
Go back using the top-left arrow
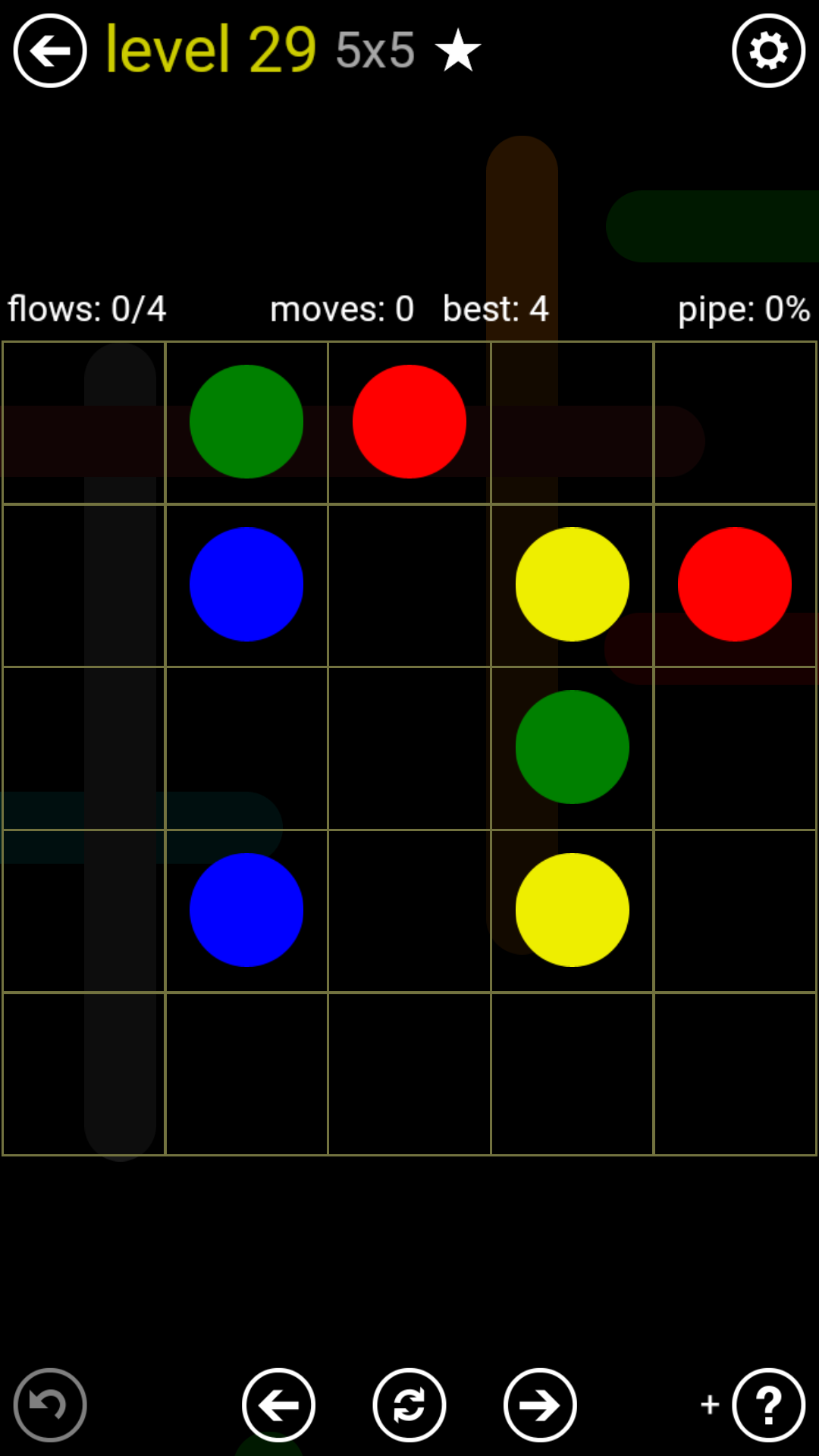pos(50,51)
